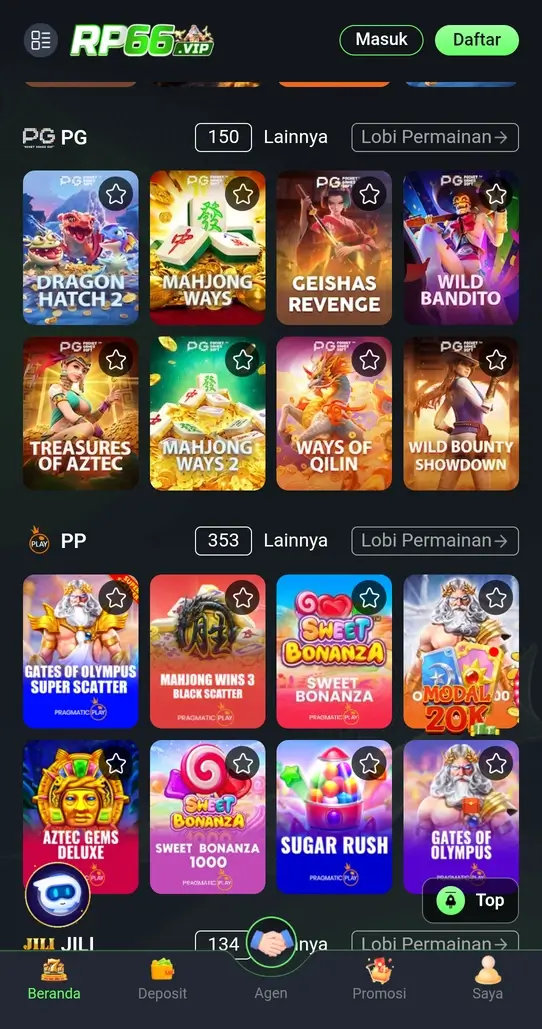Jump back up with the Top button
This screenshot has width=542, height=1029.
[x=470, y=900]
